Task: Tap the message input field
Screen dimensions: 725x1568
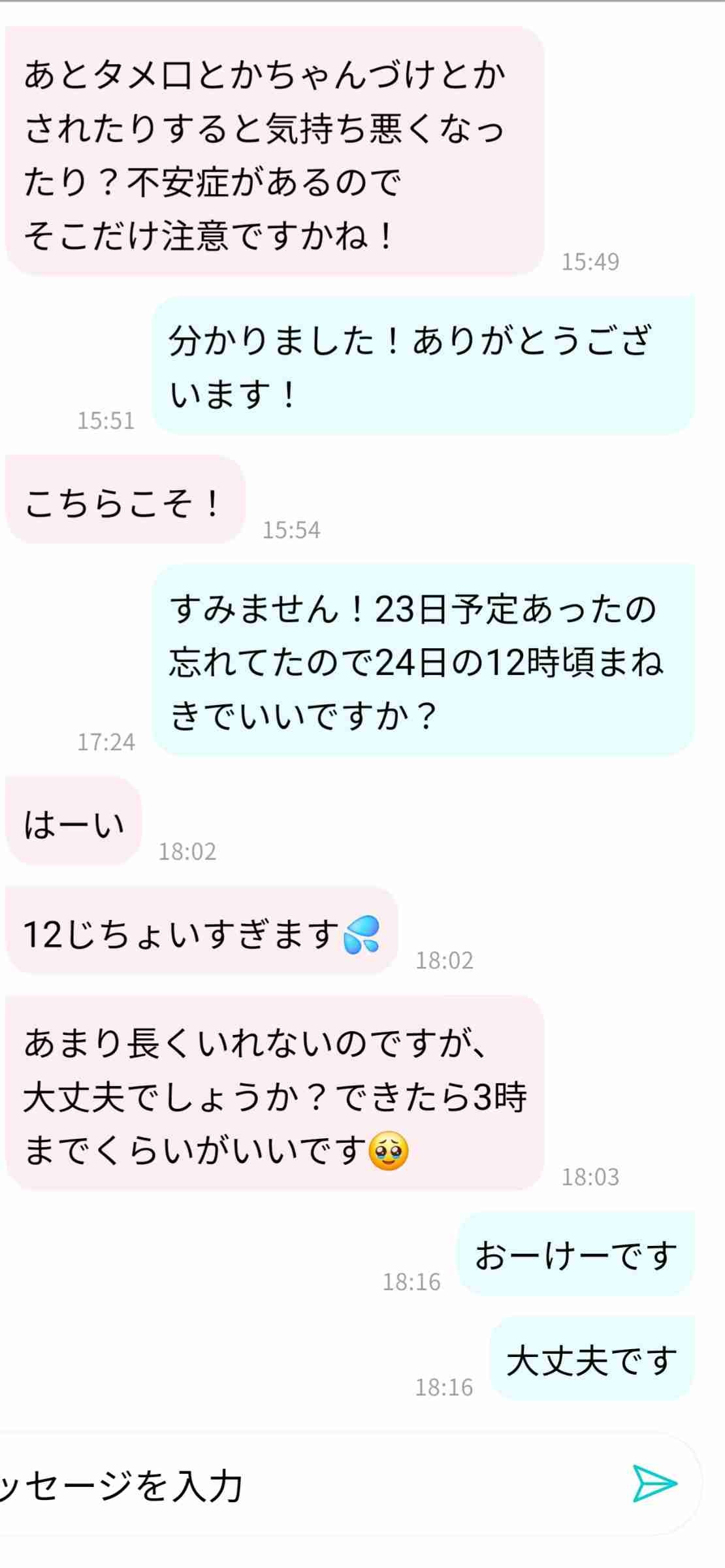Action: tap(294, 1485)
